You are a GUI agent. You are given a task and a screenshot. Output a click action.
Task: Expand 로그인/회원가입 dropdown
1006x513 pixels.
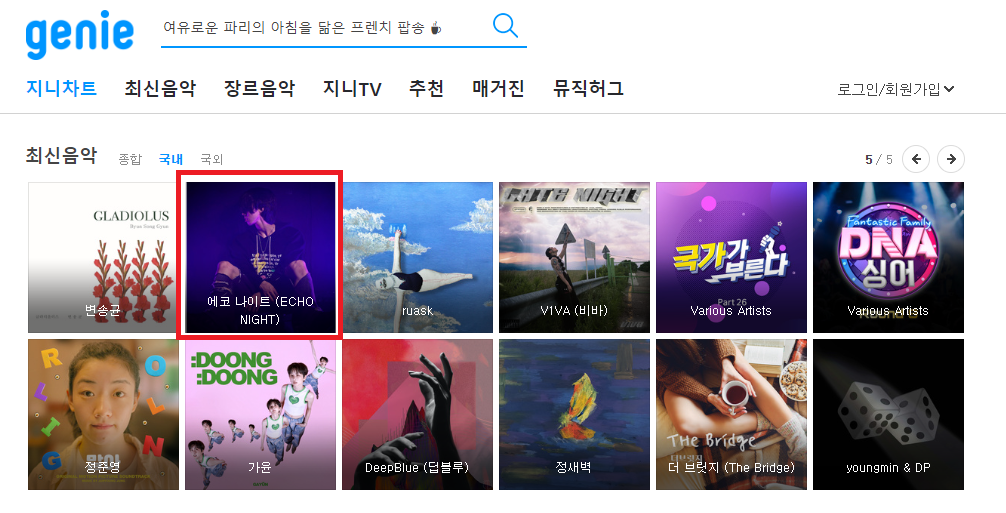click(x=896, y=89)
